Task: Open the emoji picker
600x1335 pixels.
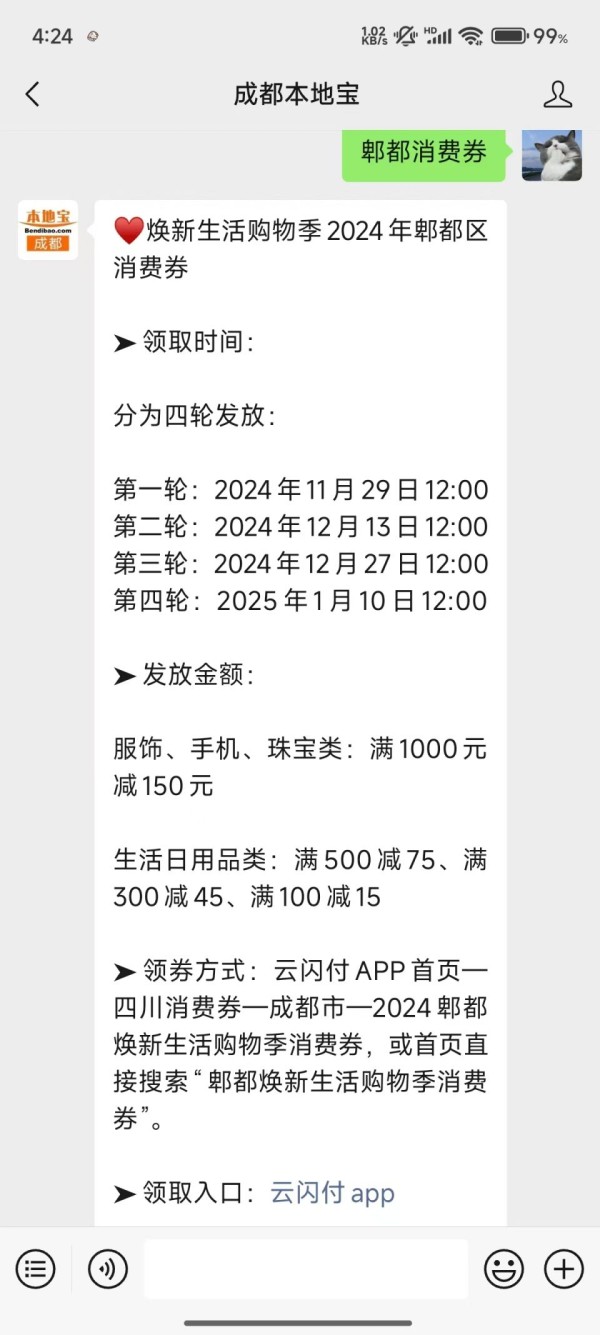Action: pos(504,1269)
